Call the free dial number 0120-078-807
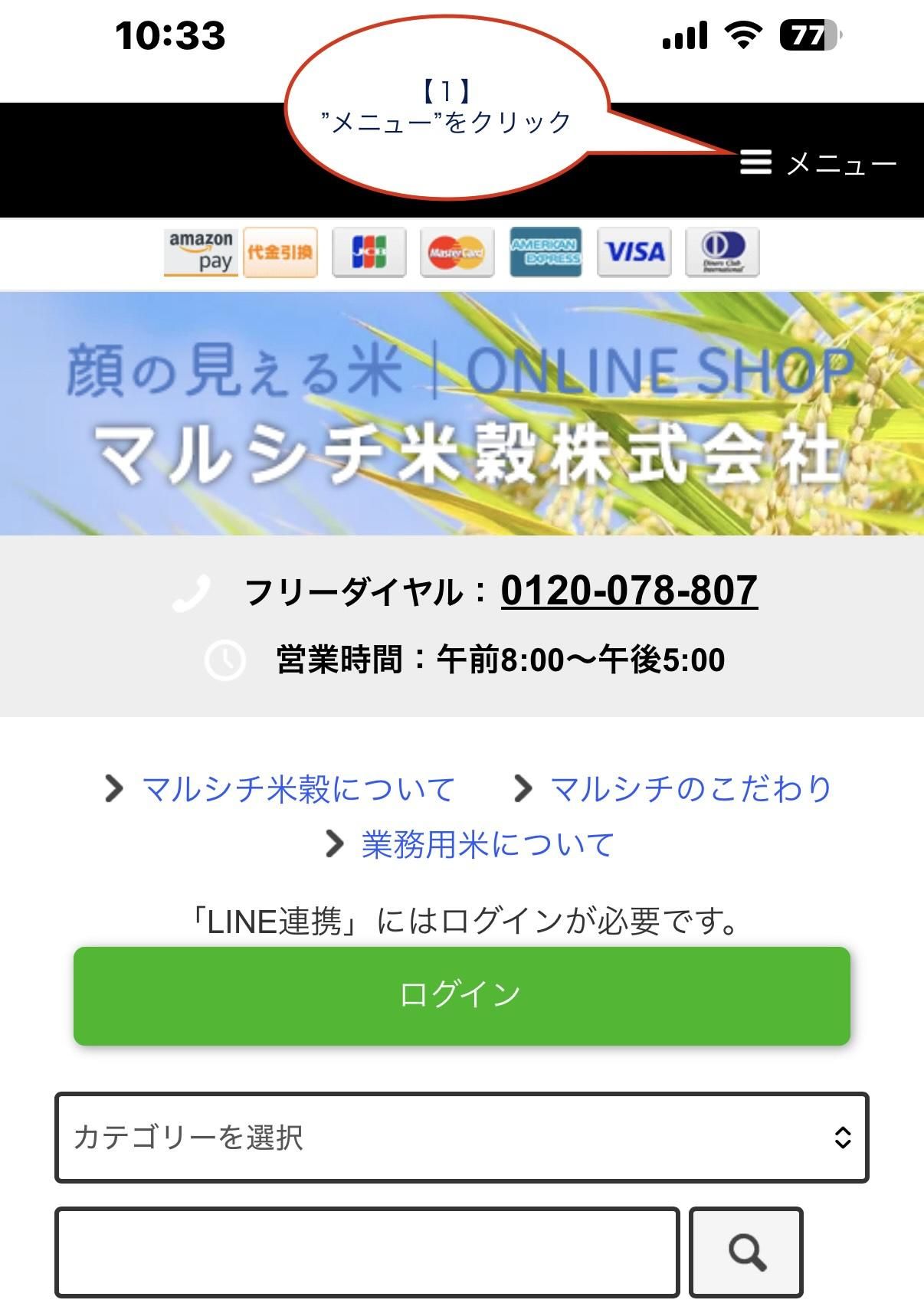The width and height of the screenshot is (924, 1313). click(x=629, y=591)
